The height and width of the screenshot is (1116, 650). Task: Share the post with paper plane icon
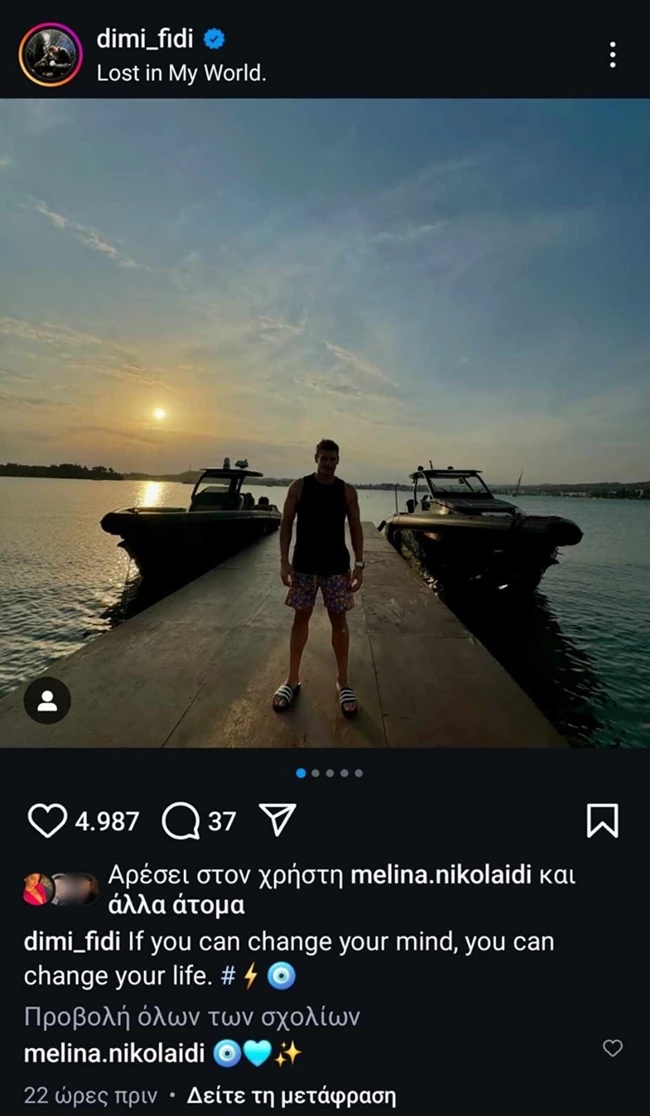click(277, 820)
